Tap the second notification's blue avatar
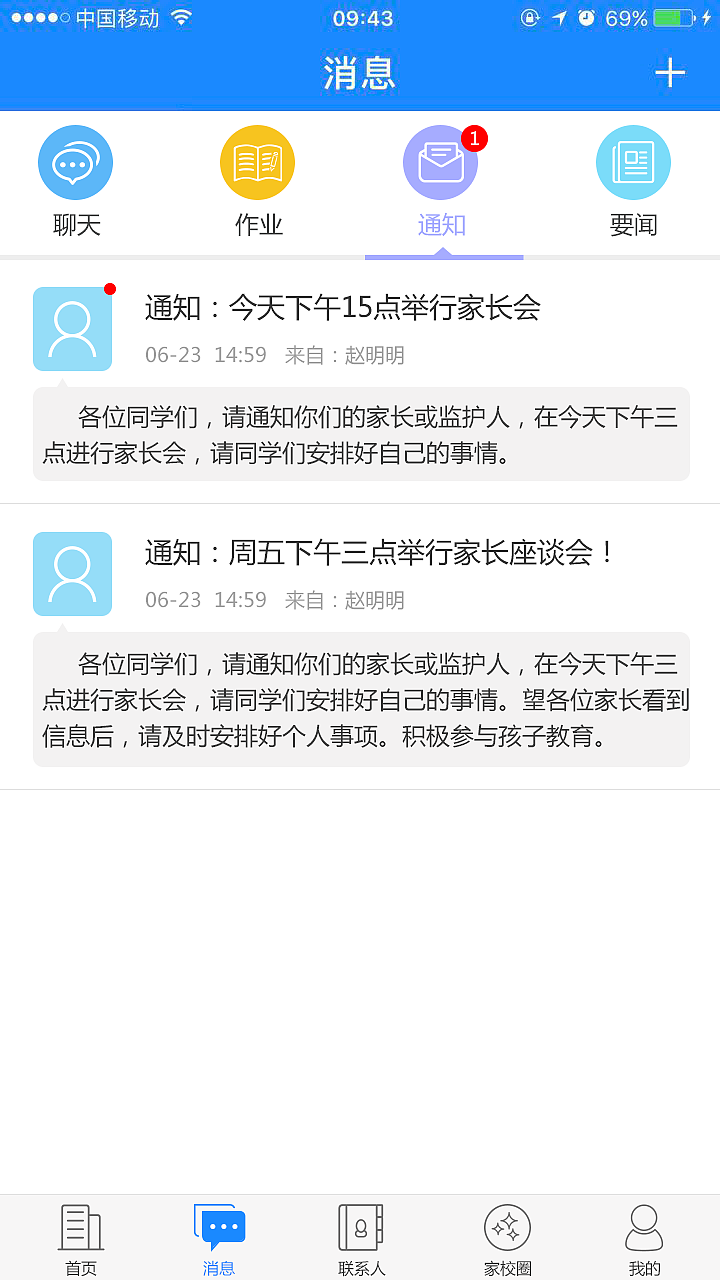The image size is (720, 1280). (x=72, y=573)
